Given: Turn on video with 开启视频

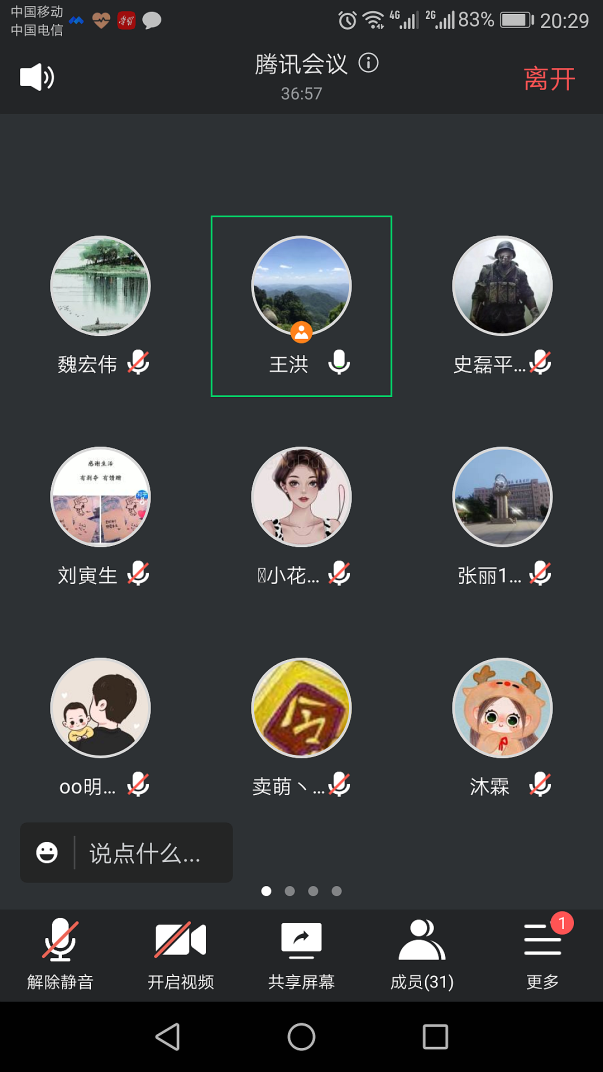Looking at the screenshot, I should pos(181,954).
